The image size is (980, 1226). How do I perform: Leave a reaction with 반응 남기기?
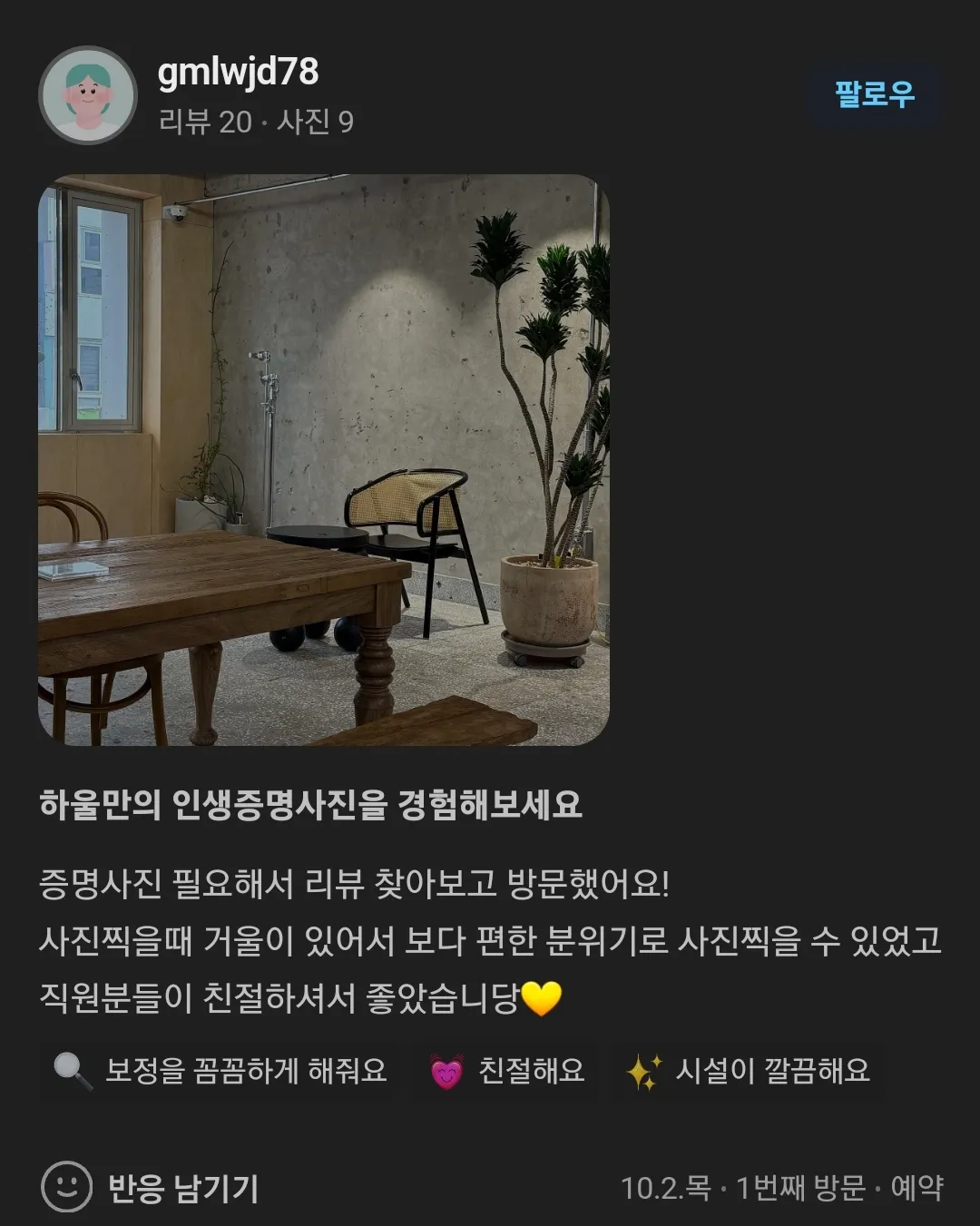pos(151,1187)
